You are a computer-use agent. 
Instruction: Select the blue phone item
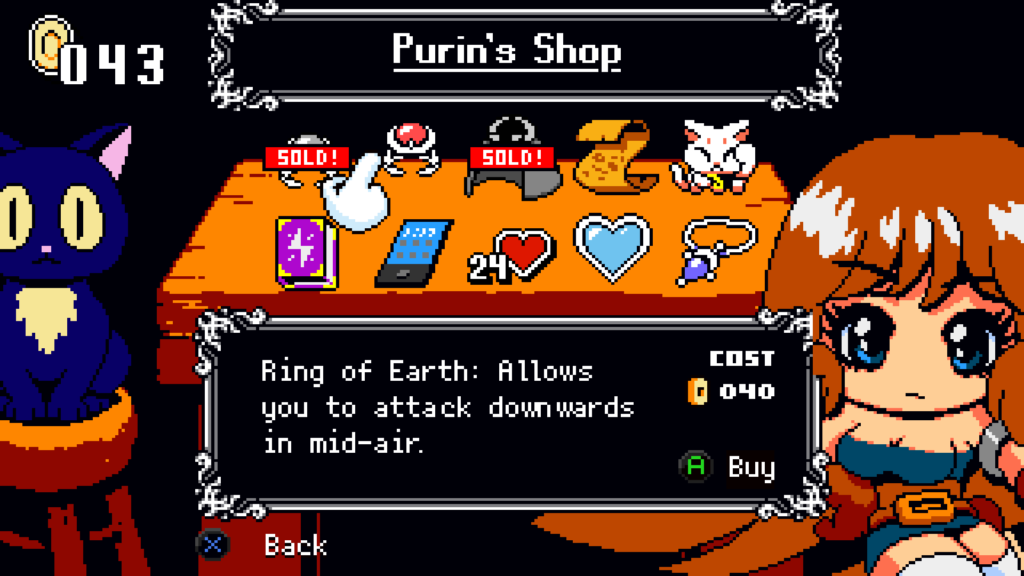pyautogui.click(x=415, y=253)
